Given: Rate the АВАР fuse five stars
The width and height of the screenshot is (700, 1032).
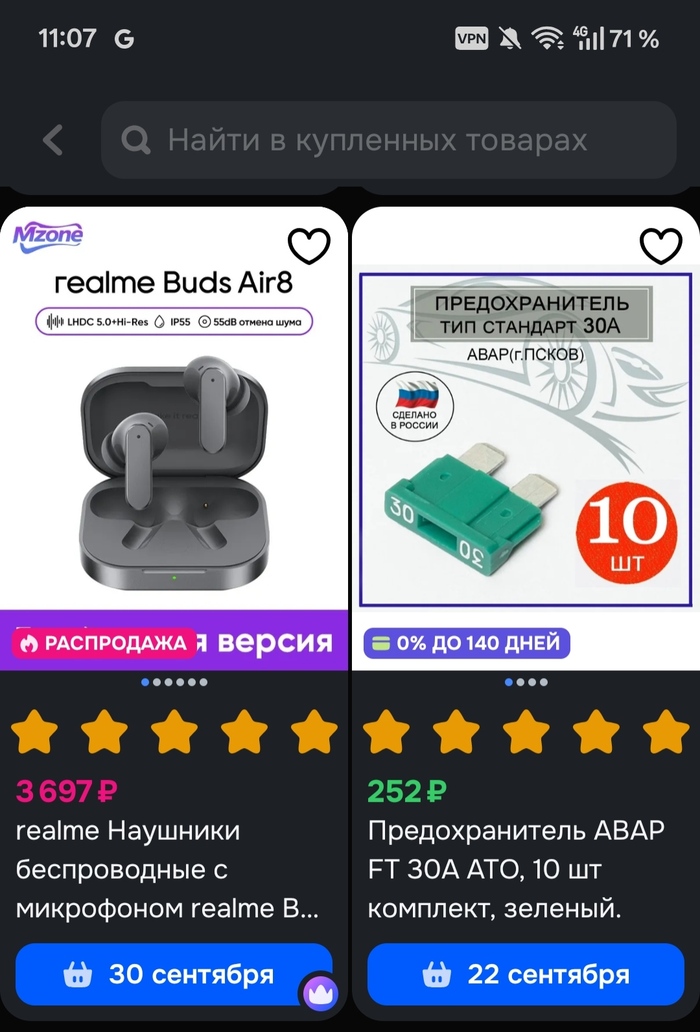Looking at the screenshot, I should (666, 731).
